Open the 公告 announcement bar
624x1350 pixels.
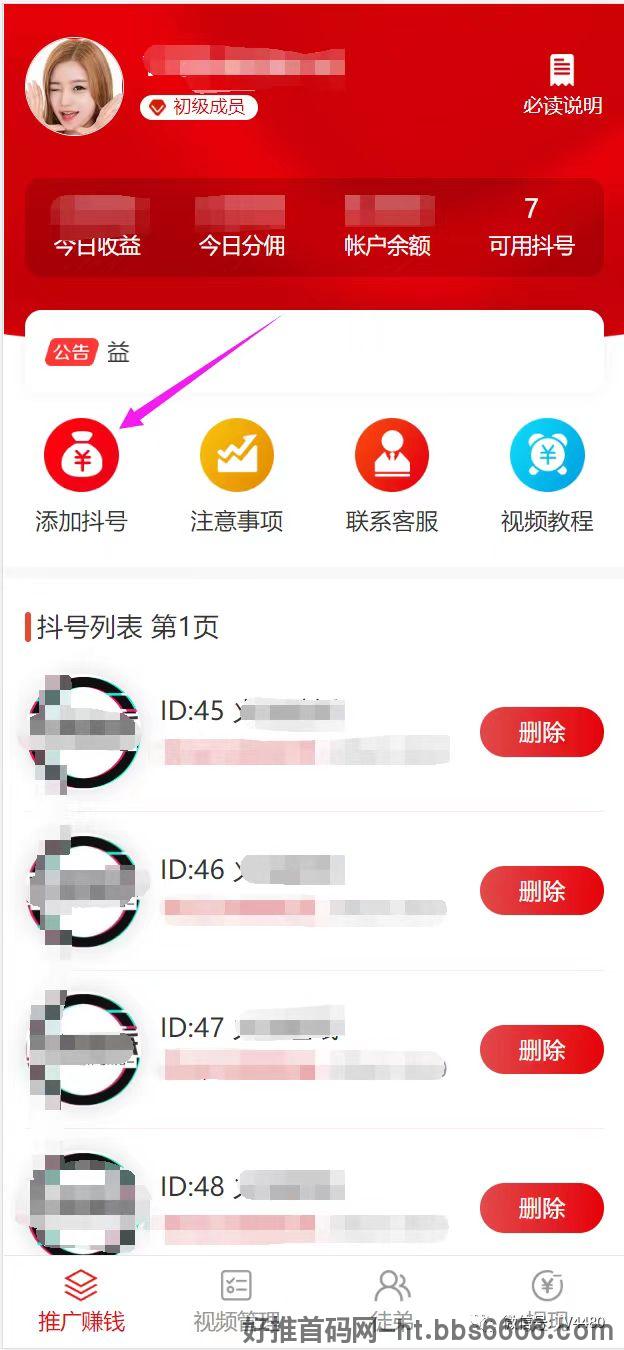(314, 352)
